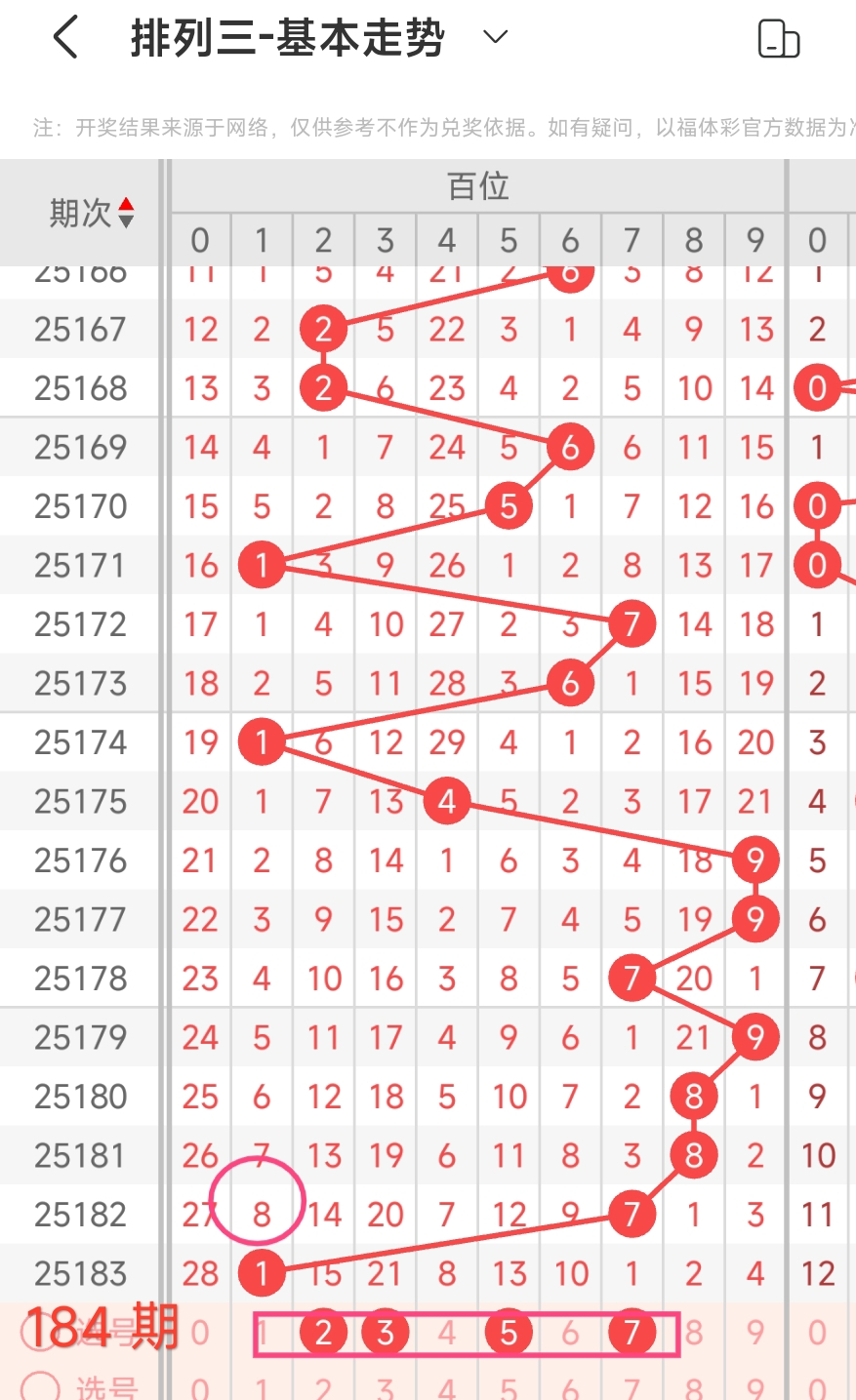Deselect red ball 2 in the first selection row
The width and height of the screenshot is (856, 1400).
pyautogui.click(x=323, y=1333)
